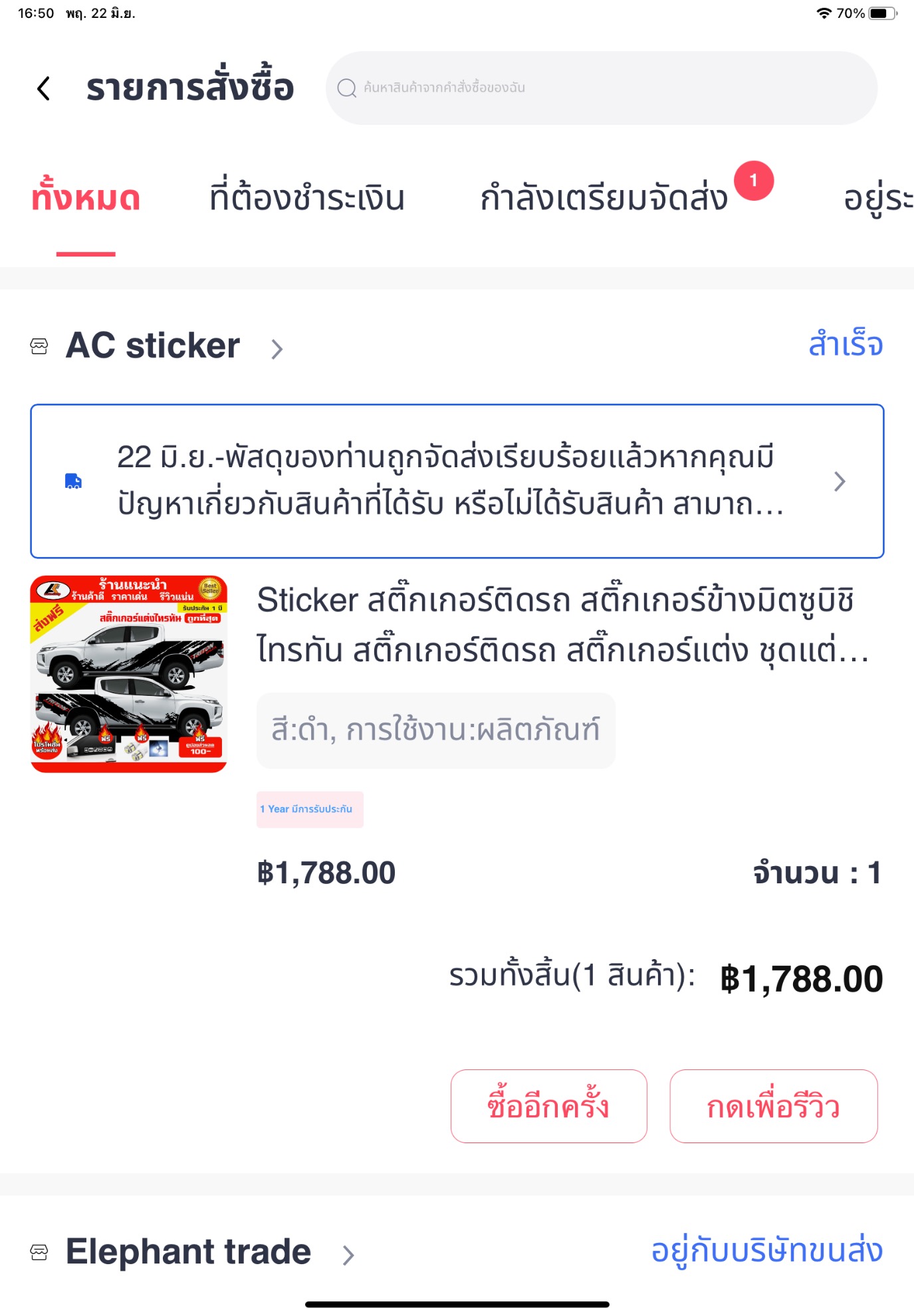Tap the order search field
This screenshot has width=914, height=1316.
(601, 88)
